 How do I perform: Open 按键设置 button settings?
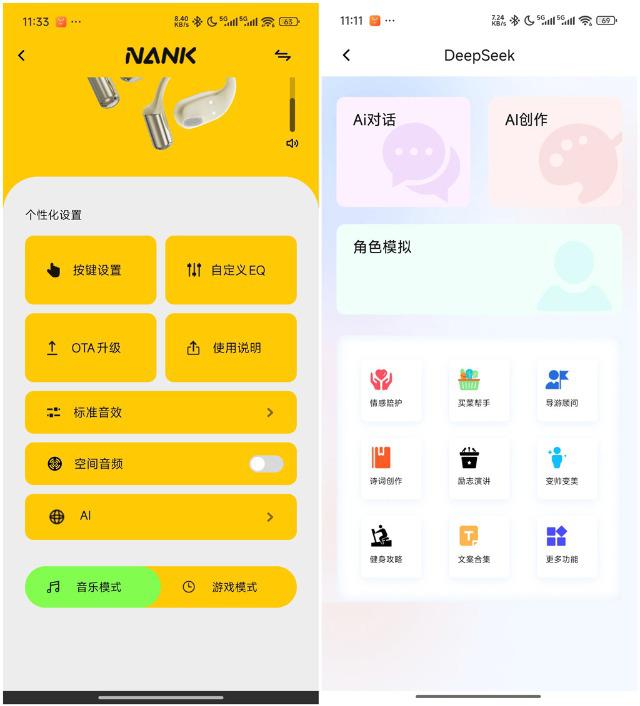coord(91,270)
